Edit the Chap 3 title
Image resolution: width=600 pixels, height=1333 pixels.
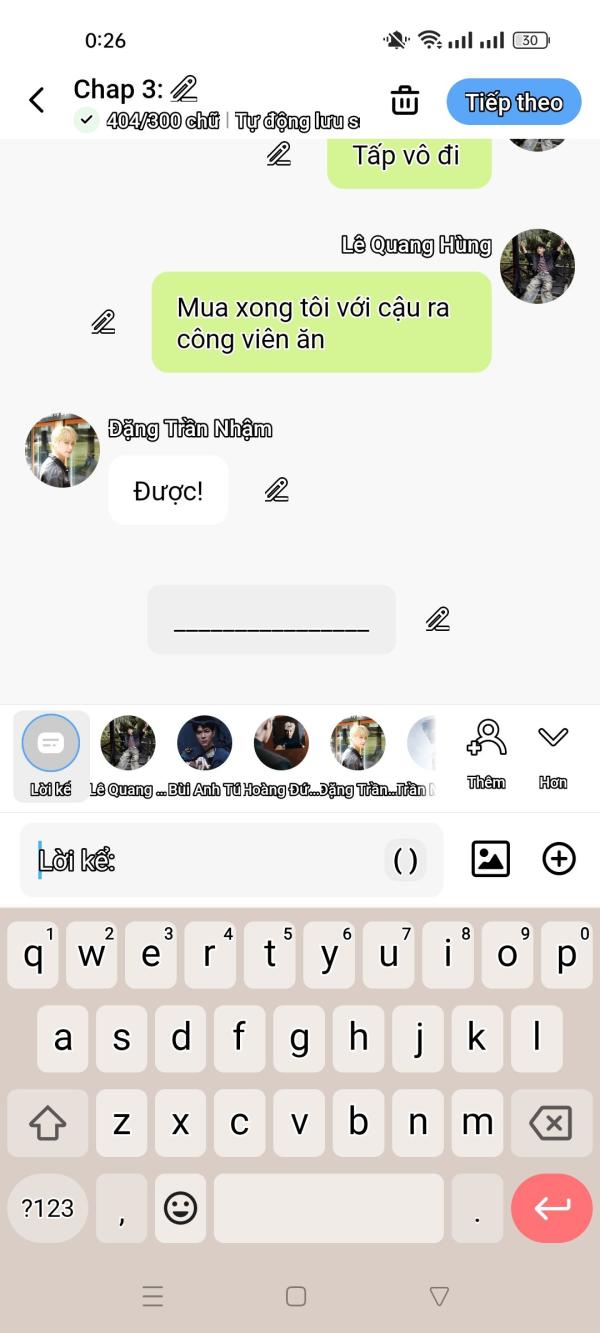pos(184,89)
